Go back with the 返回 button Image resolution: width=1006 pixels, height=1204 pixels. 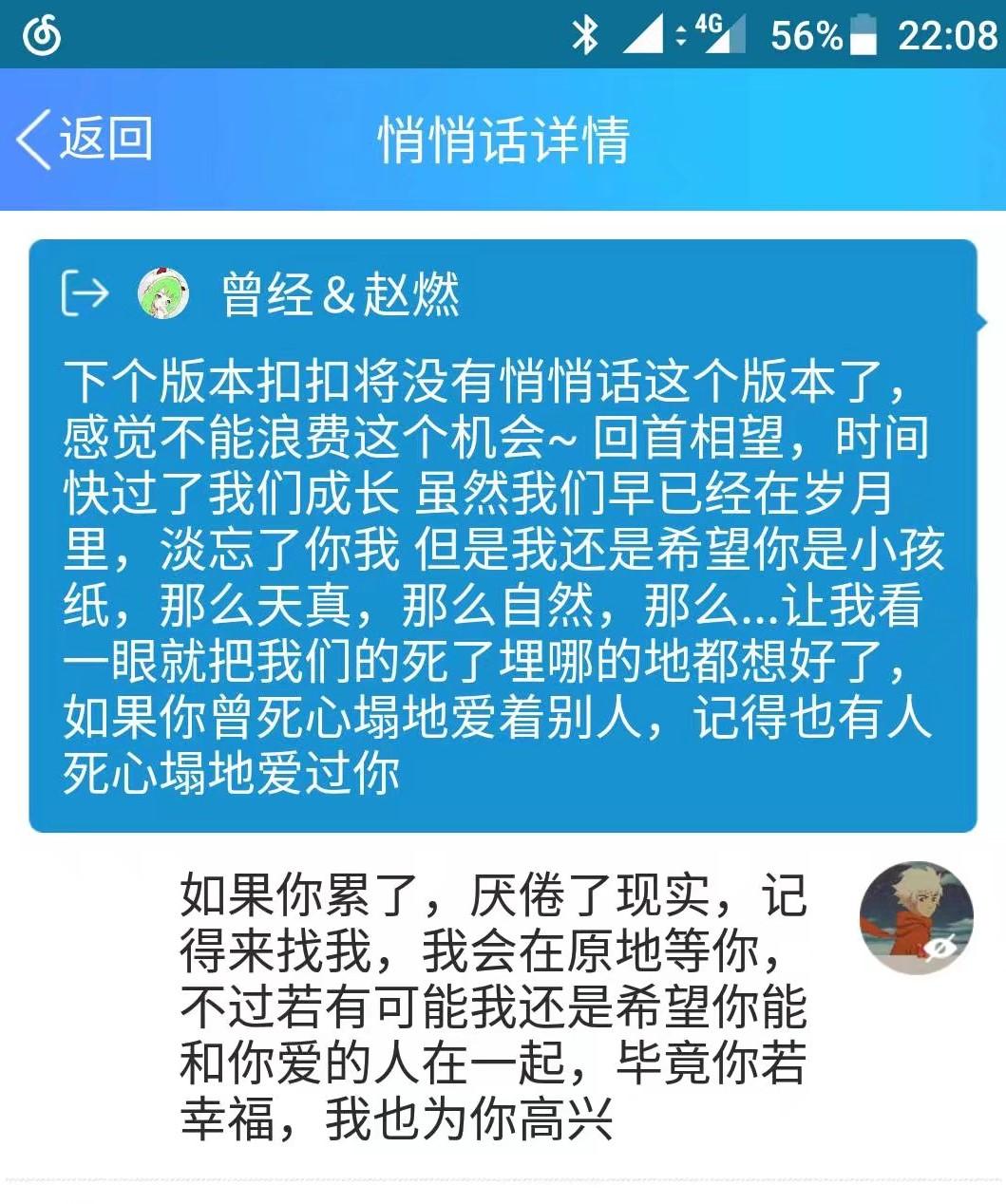coord(84,140)
